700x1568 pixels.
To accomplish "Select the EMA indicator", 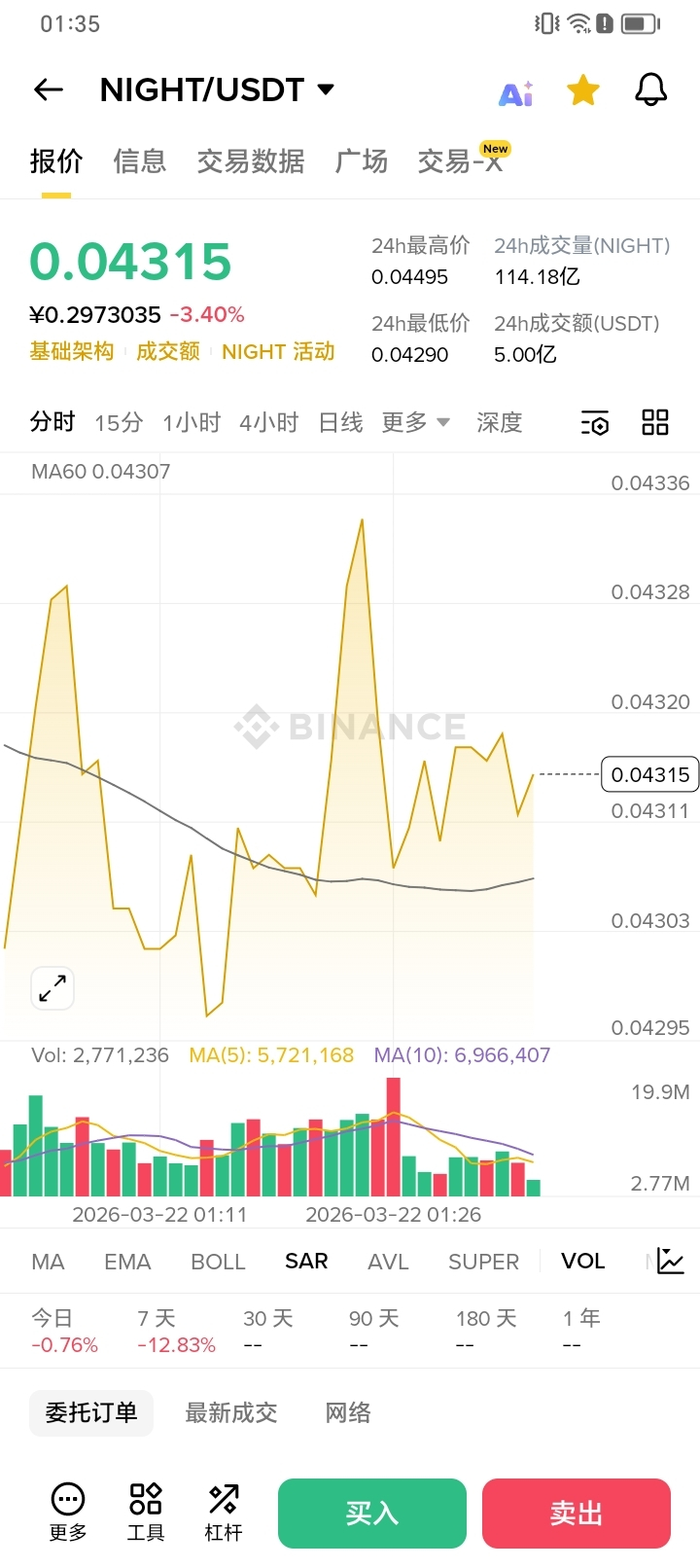I will pos(127,1262).
